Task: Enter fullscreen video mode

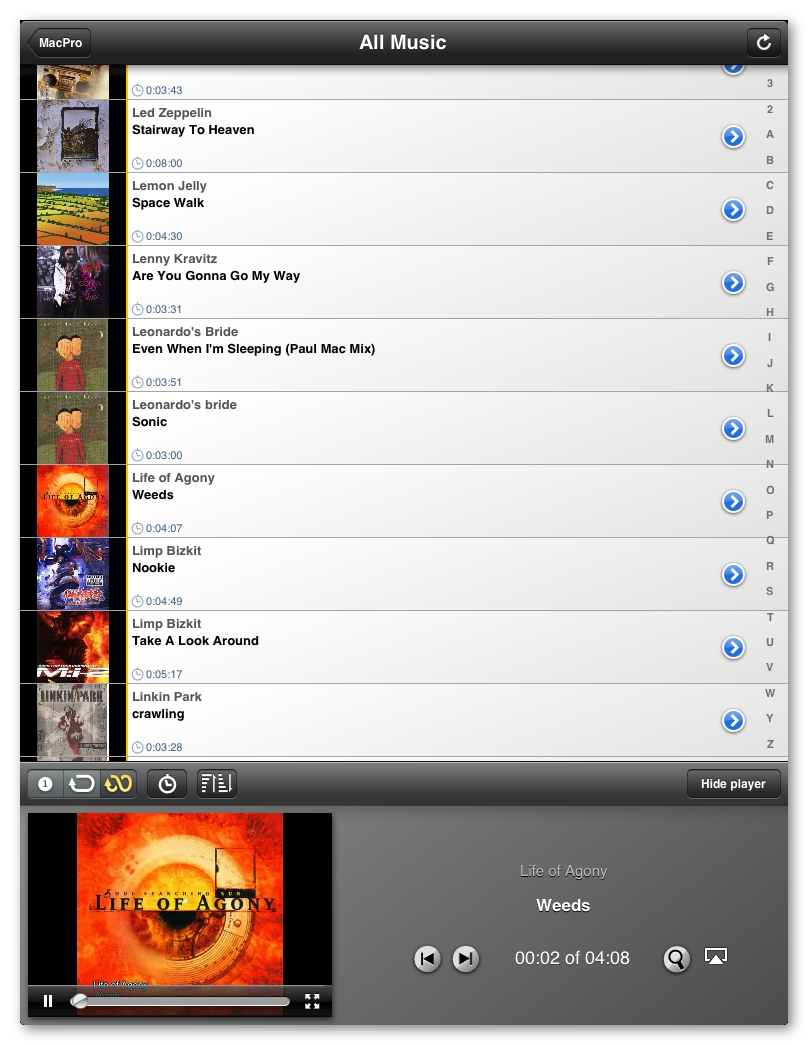Action: [312, 1000]
